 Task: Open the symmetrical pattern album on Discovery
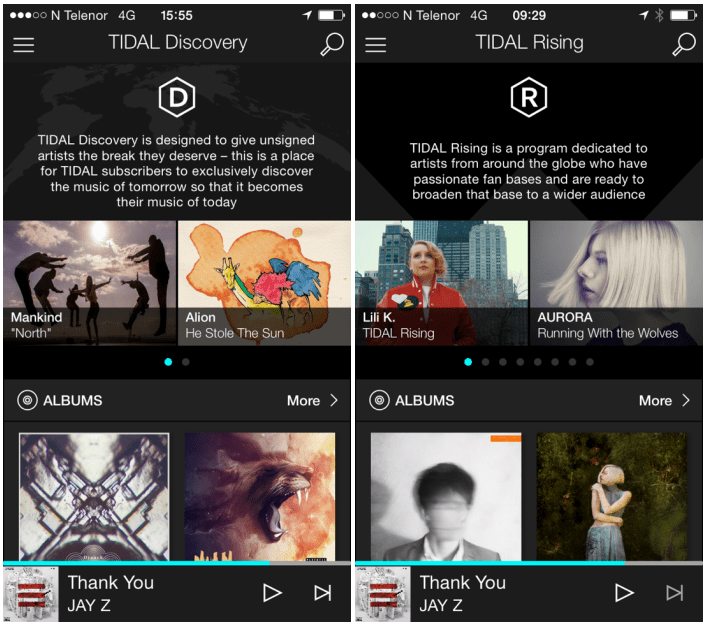click(94, 496)
